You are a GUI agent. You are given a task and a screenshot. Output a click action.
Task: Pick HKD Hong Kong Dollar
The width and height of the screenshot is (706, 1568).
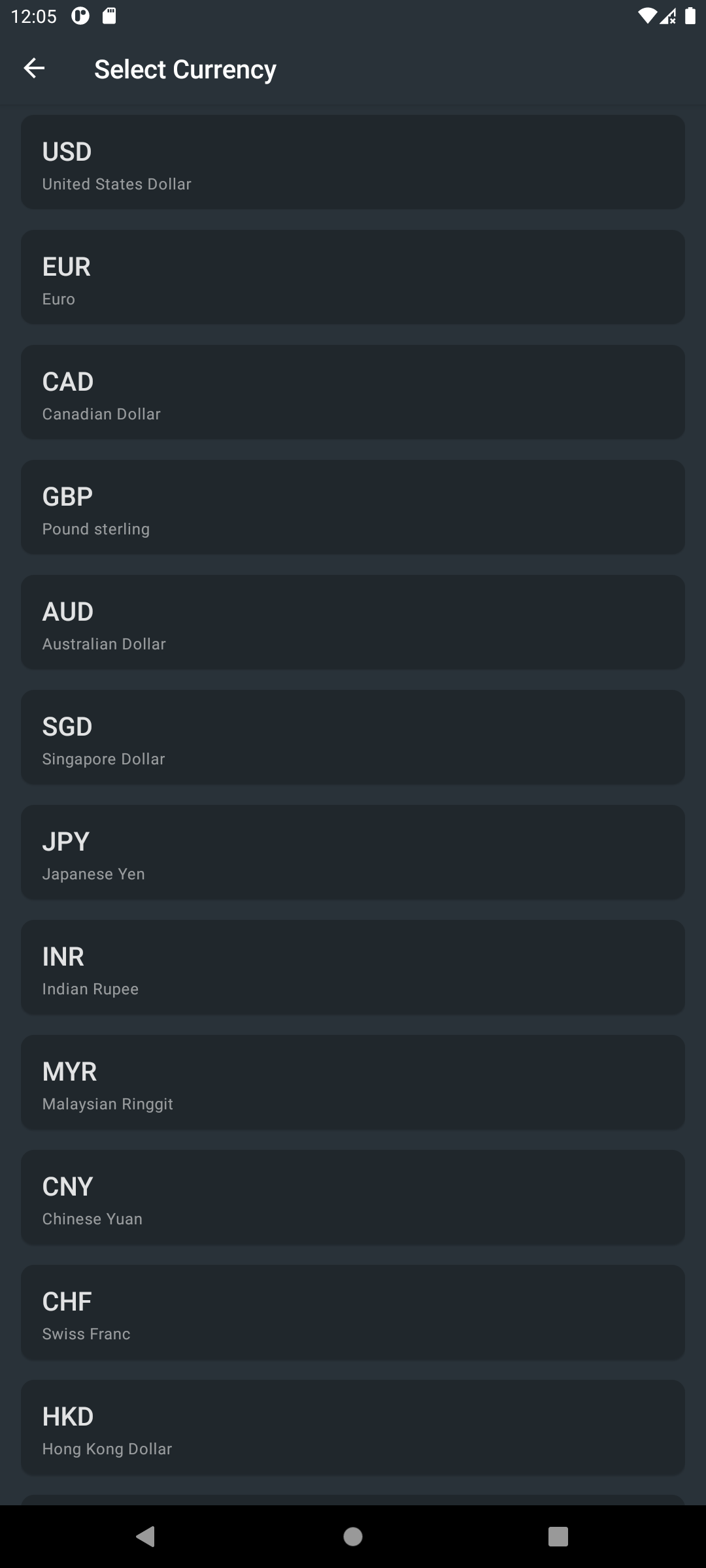[x=353, y=1428]
